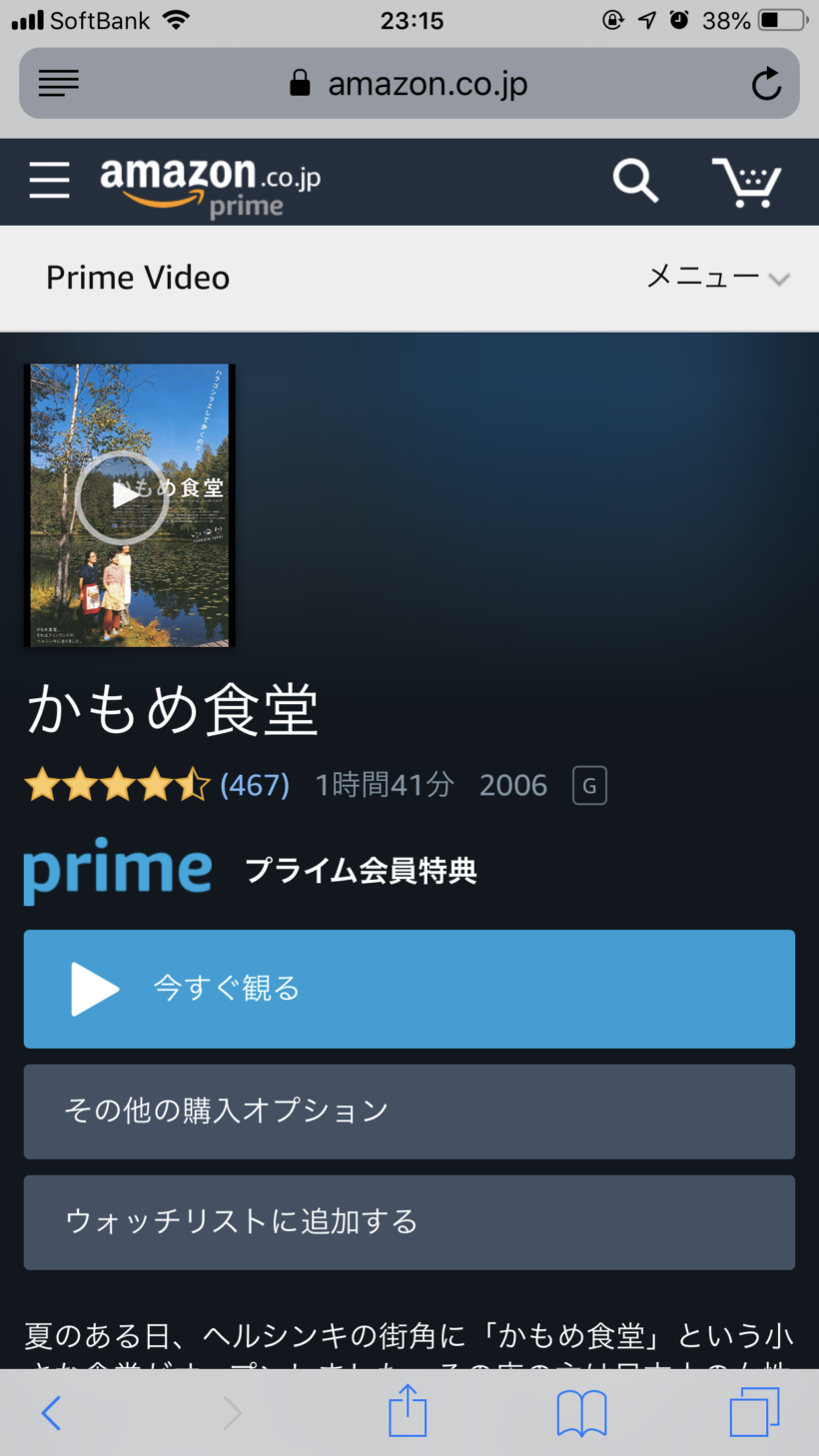
Task: Go back to the previous page
Action: click(52, 1413)
